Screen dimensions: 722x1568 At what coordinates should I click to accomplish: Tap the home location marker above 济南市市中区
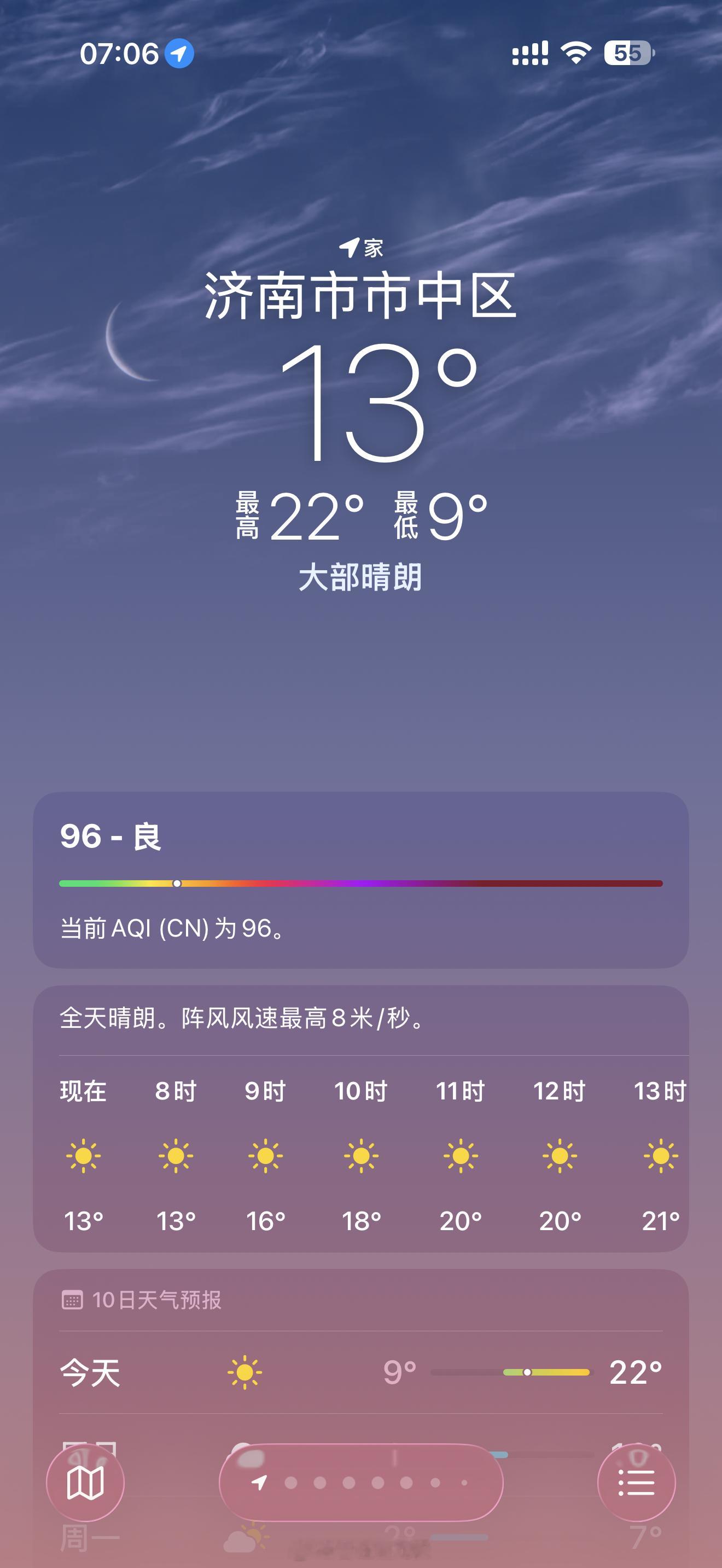click(x=361, y=248)
